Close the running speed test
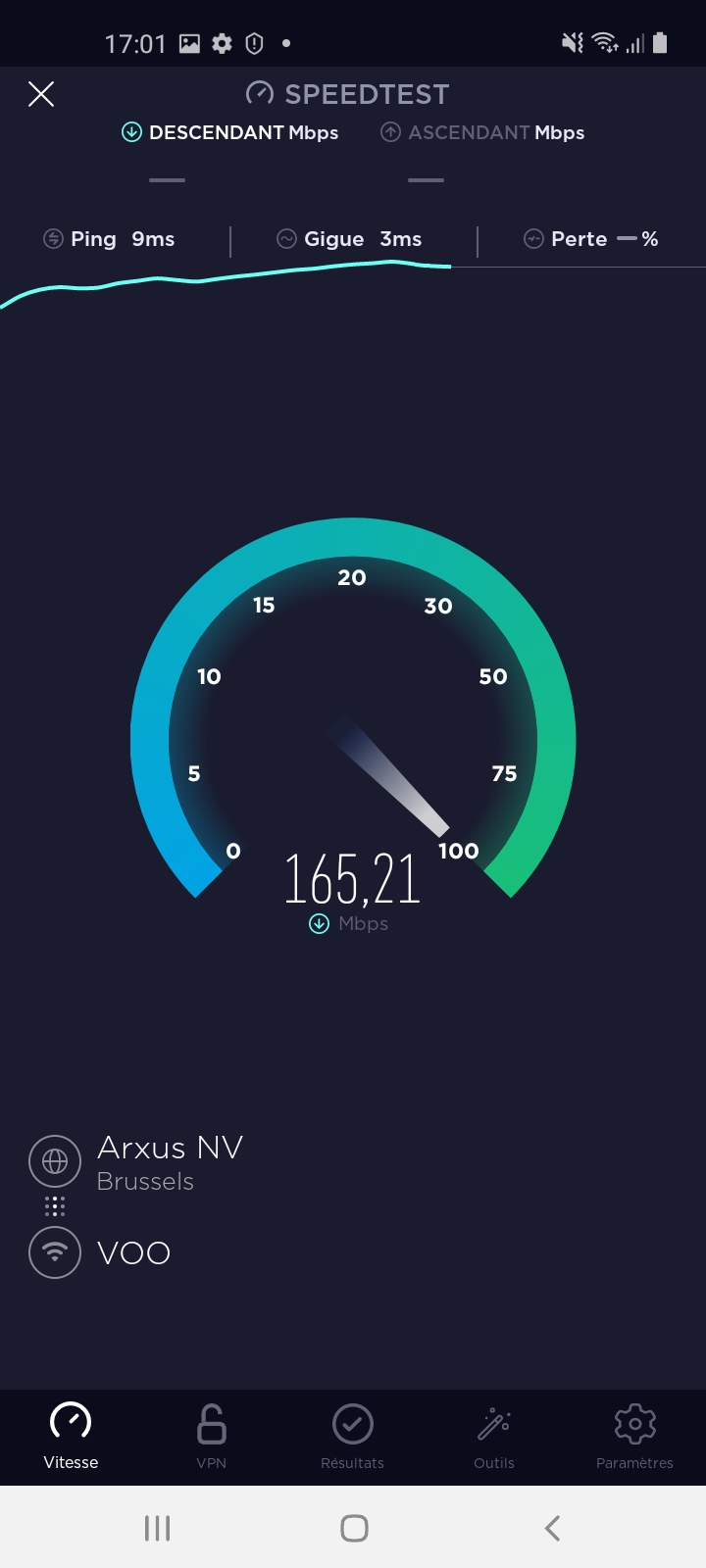Viewport: 706px width, 1568px height. coord(41,94)
